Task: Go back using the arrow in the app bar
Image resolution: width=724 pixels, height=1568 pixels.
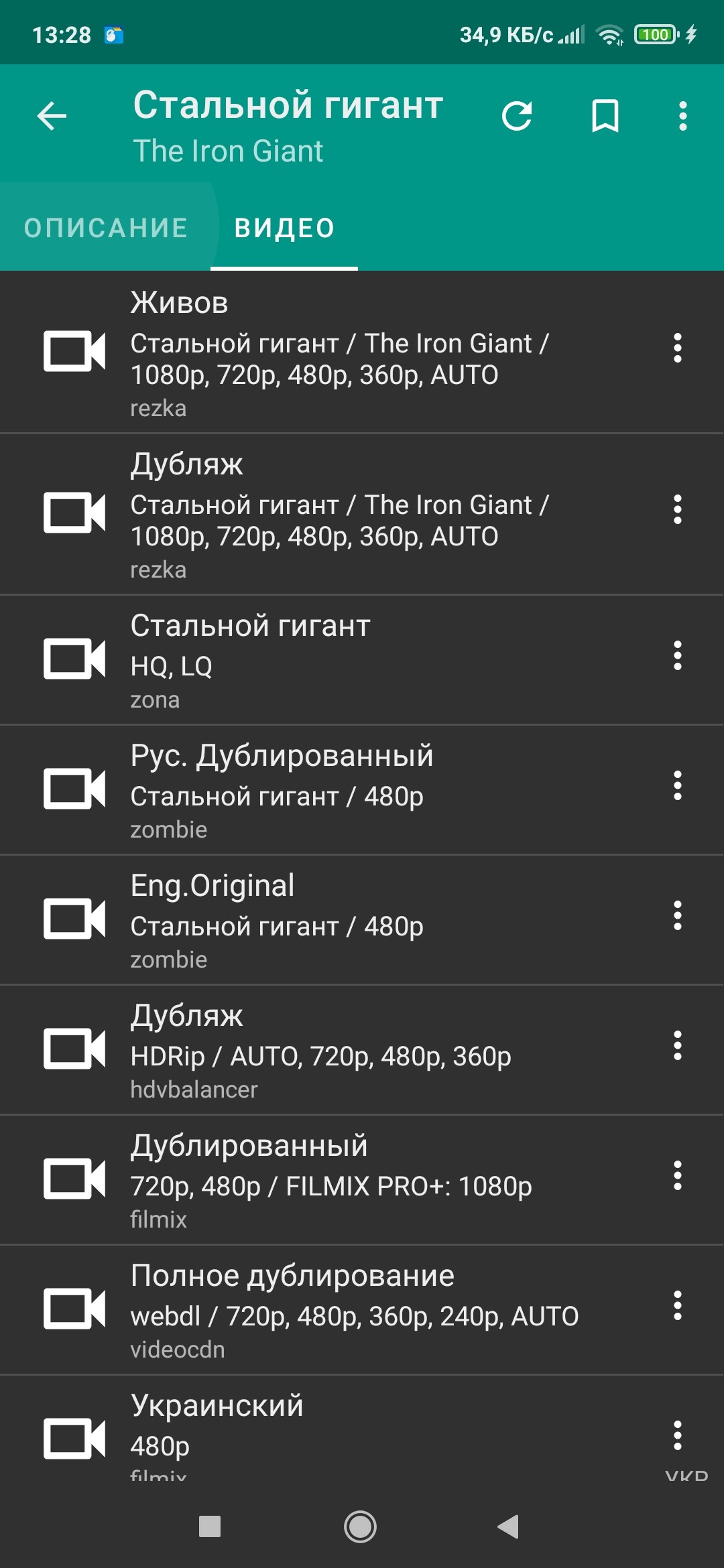Action: 52,116
